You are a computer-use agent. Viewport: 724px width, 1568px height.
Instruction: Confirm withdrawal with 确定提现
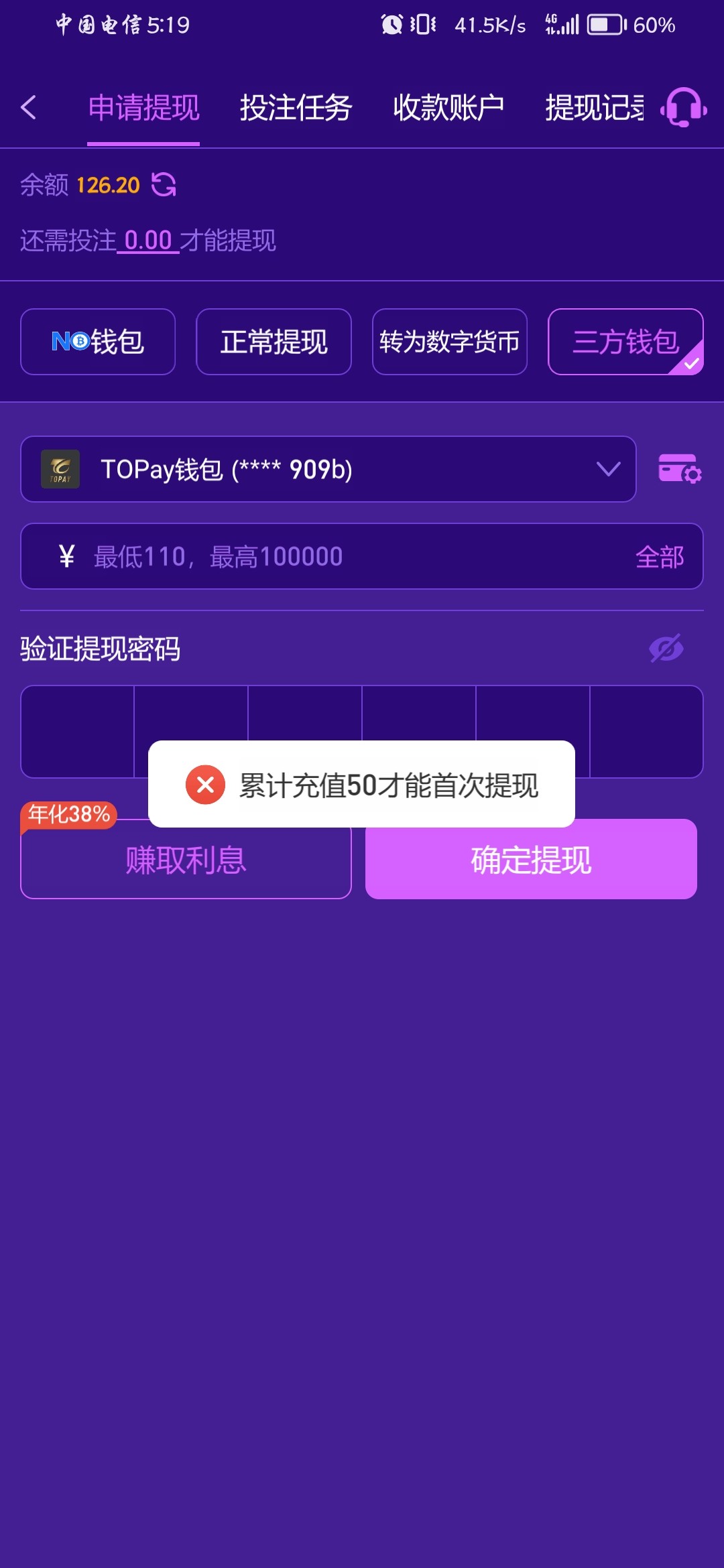531,860
